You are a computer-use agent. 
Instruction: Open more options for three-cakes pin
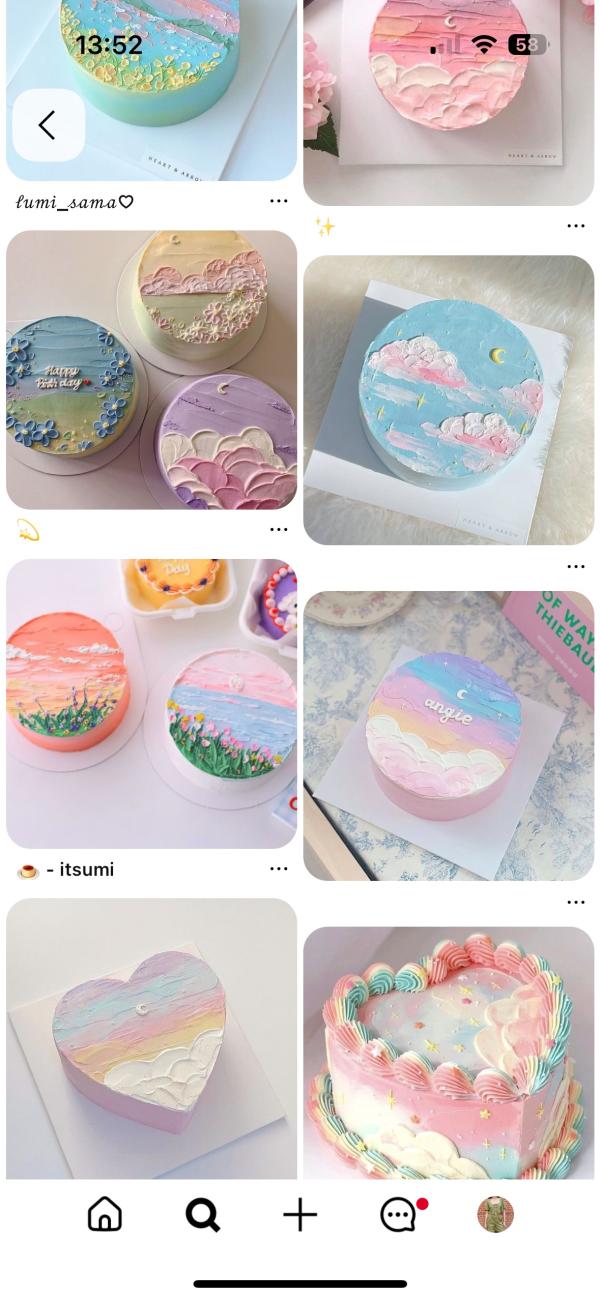tap(279, 530)
